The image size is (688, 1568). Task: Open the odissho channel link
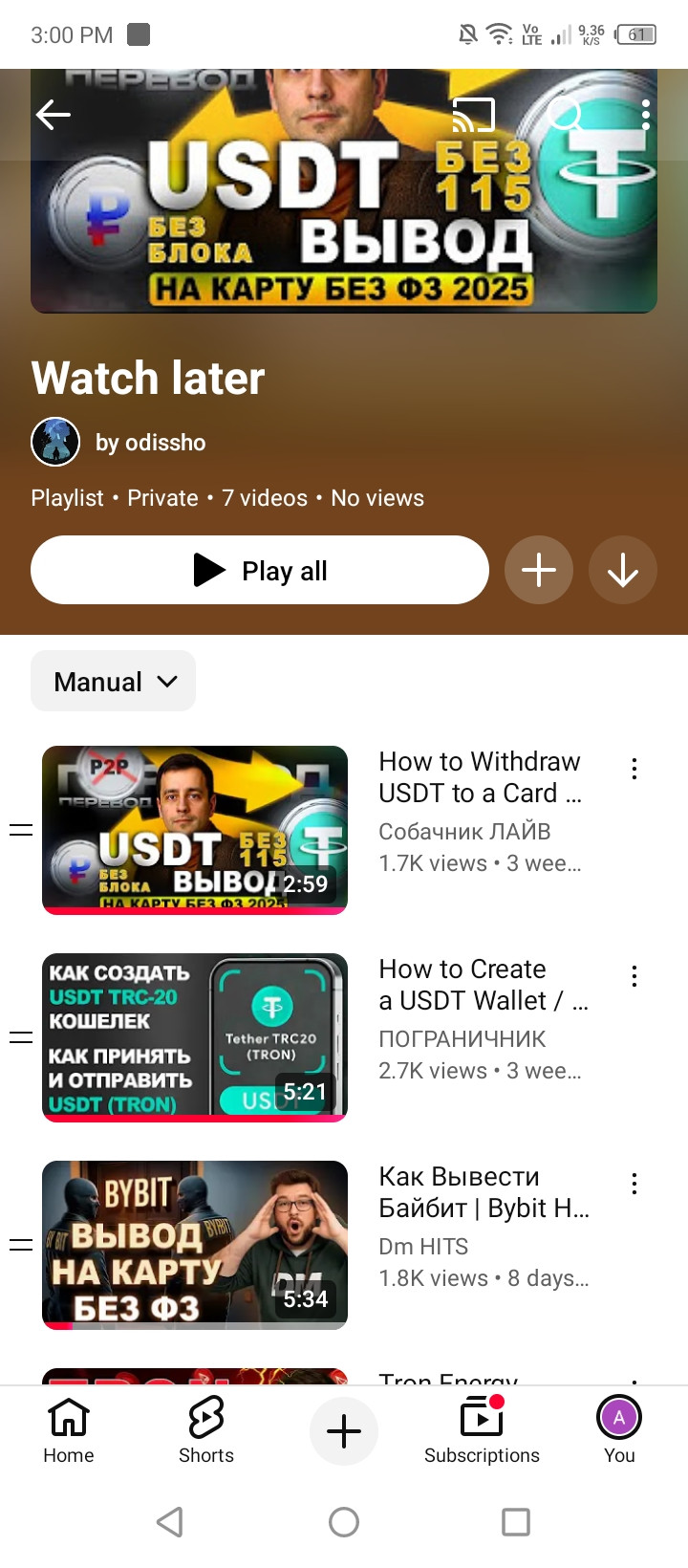[150, 443]
